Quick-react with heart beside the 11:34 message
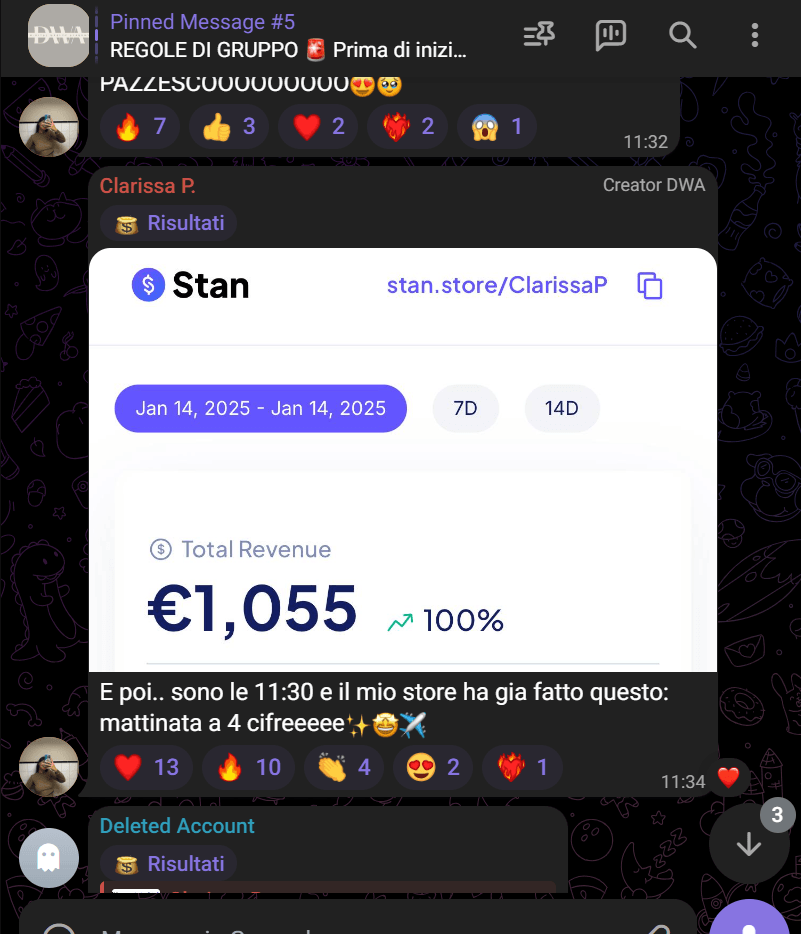 tap(728, 776)
